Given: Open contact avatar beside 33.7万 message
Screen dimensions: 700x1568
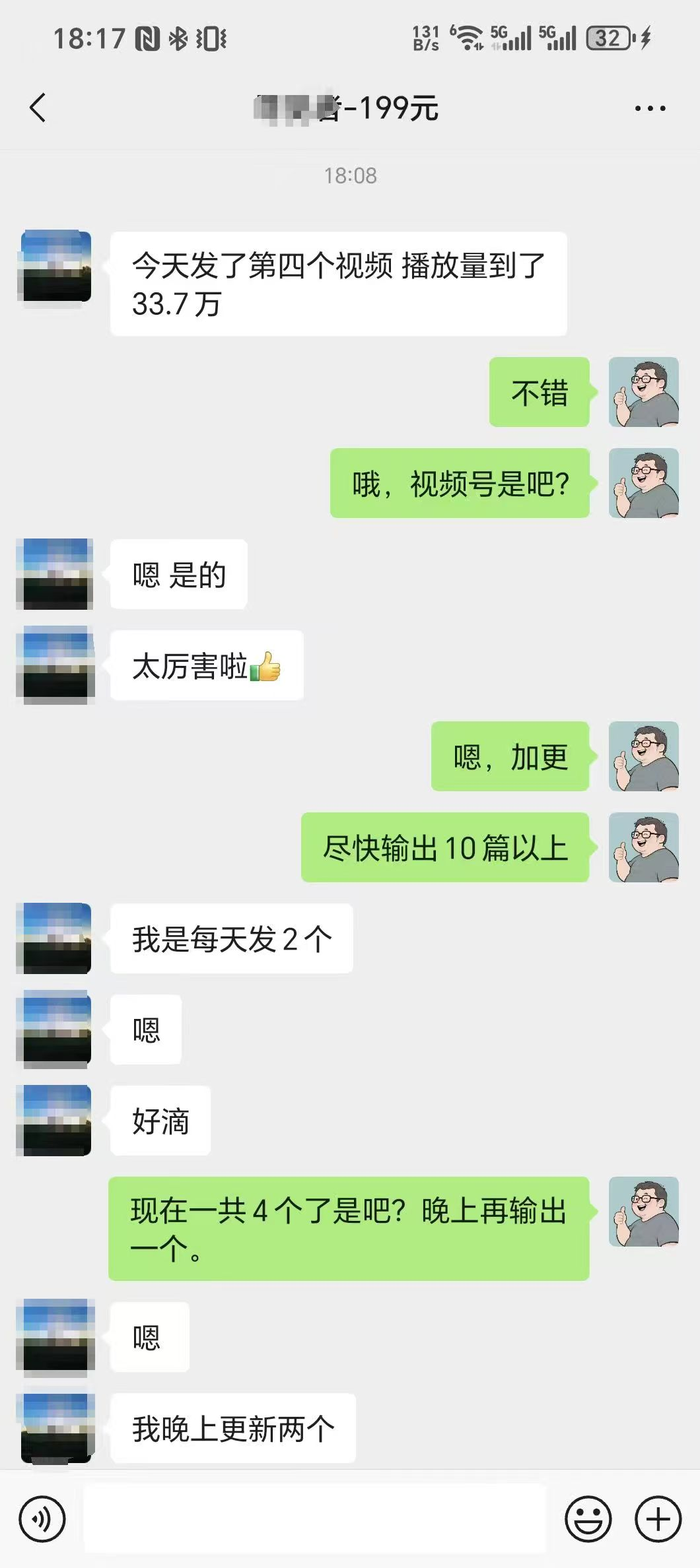Looking at the screenshot, I should 56,266.
